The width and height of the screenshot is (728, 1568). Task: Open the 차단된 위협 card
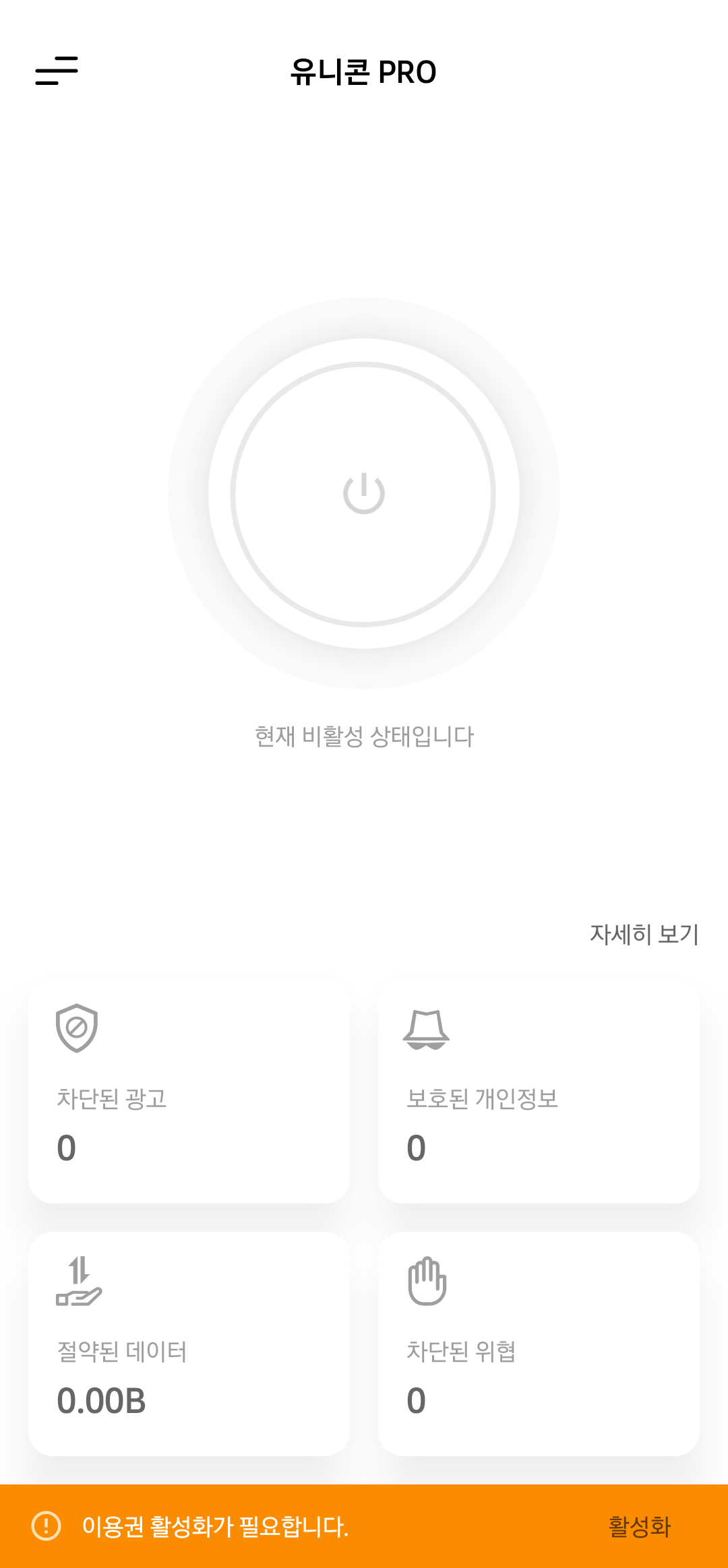pos(539,1344)
